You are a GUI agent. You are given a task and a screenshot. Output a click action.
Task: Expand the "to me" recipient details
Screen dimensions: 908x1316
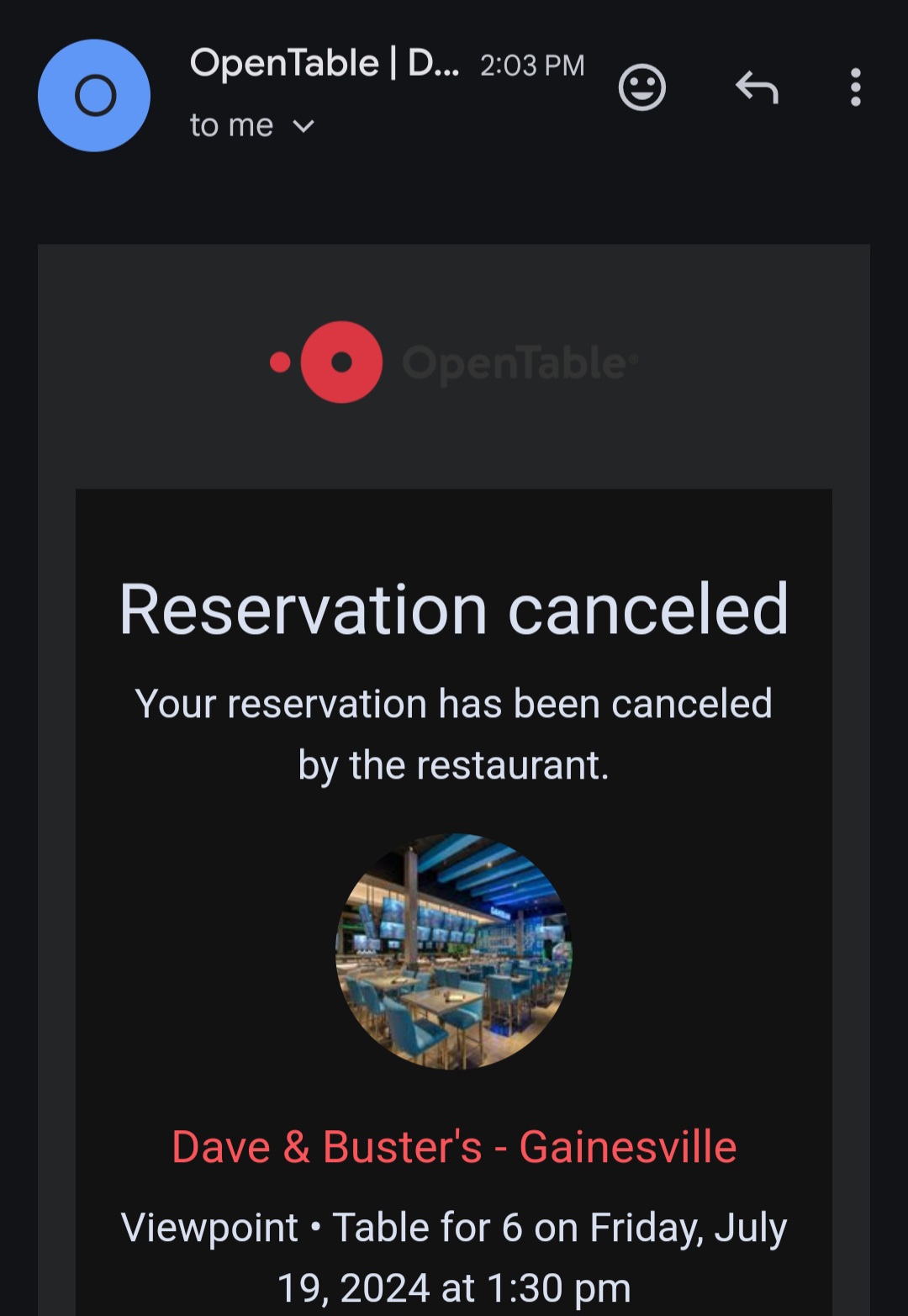(304, 126)
